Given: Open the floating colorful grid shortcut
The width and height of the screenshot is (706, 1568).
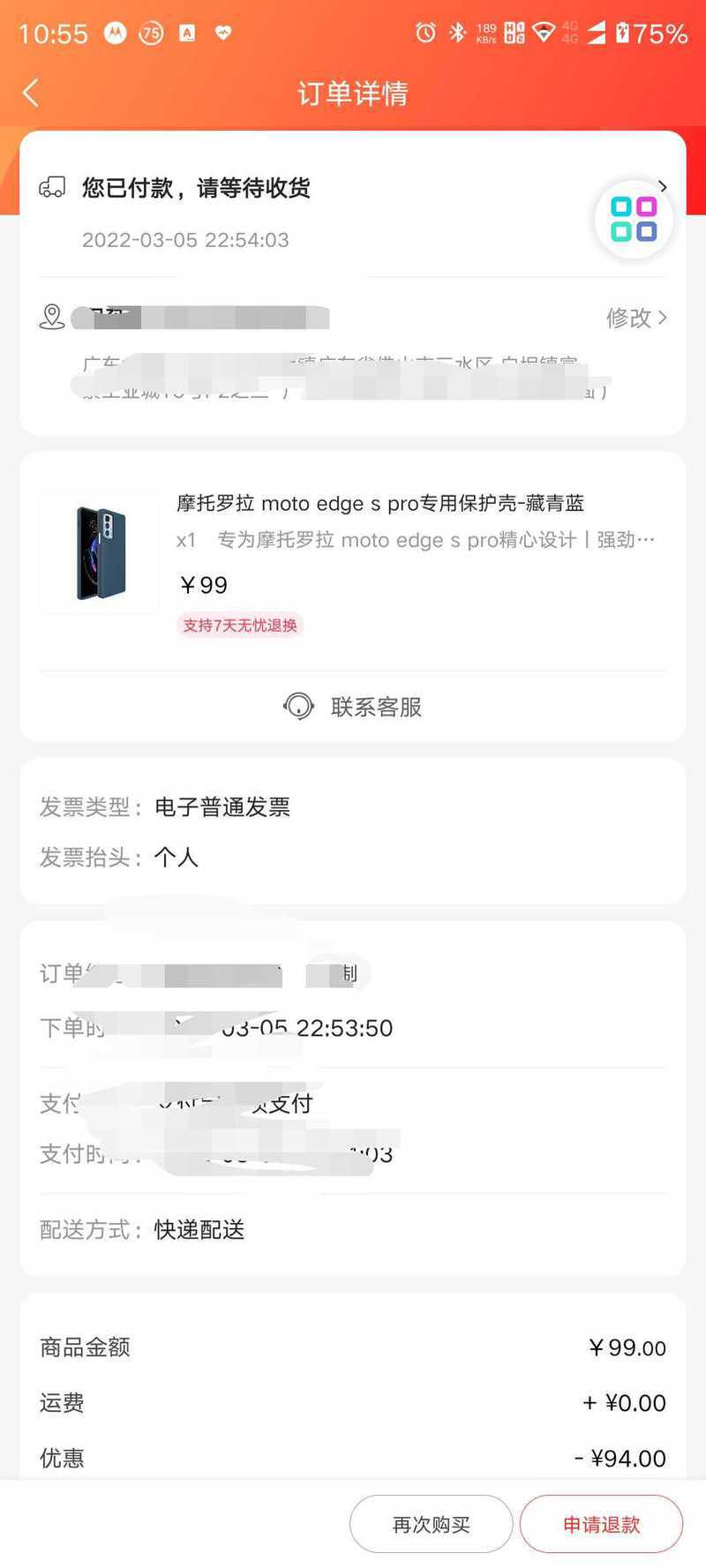Looking at the screenshot, I should (634, 220).
